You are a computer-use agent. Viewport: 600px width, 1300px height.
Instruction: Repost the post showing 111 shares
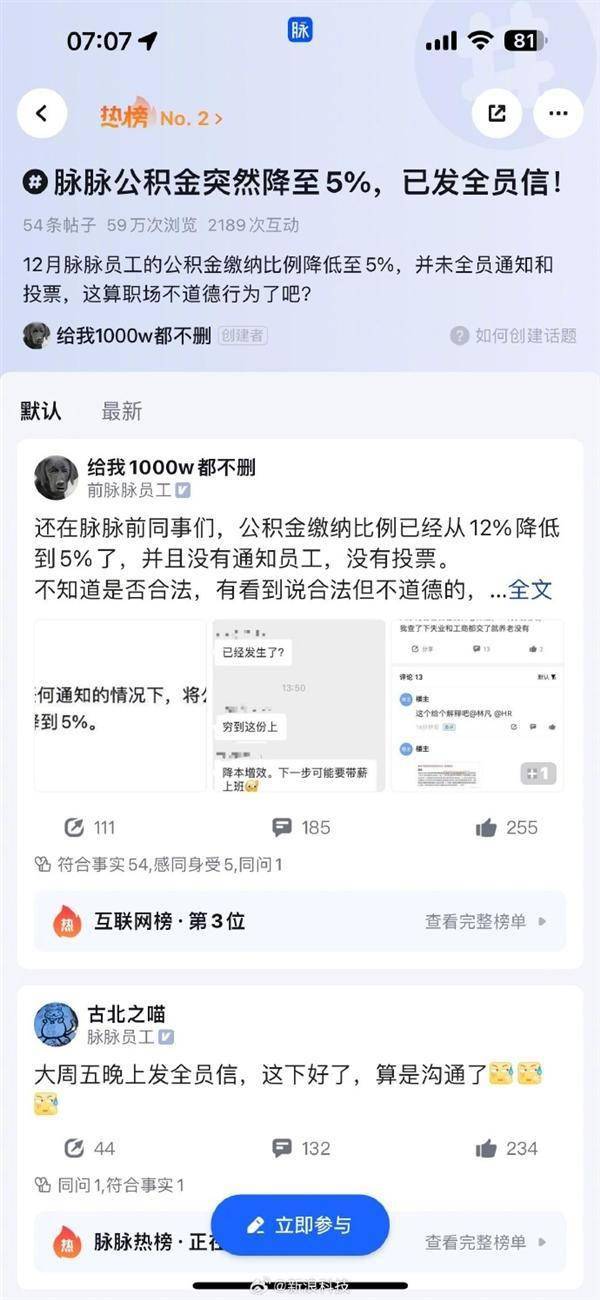point(90,827)
